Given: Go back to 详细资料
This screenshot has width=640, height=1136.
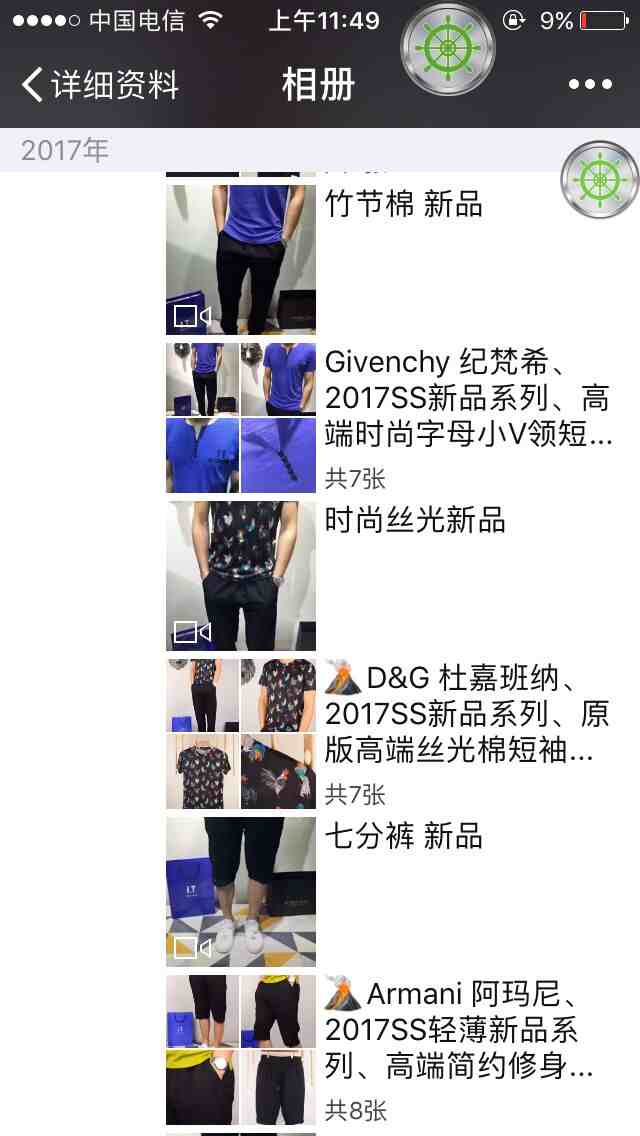Looking at the screenshot, I should [100, 85].
